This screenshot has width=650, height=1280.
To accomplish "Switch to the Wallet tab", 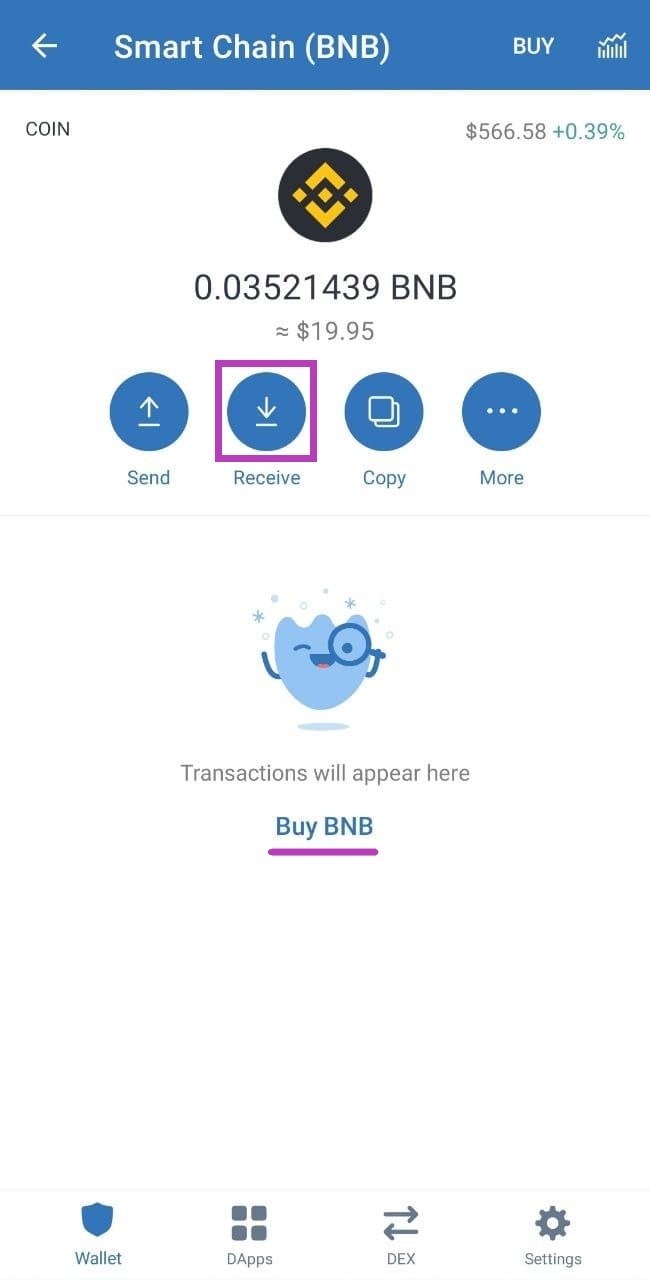I will (x=98, y=1234).
